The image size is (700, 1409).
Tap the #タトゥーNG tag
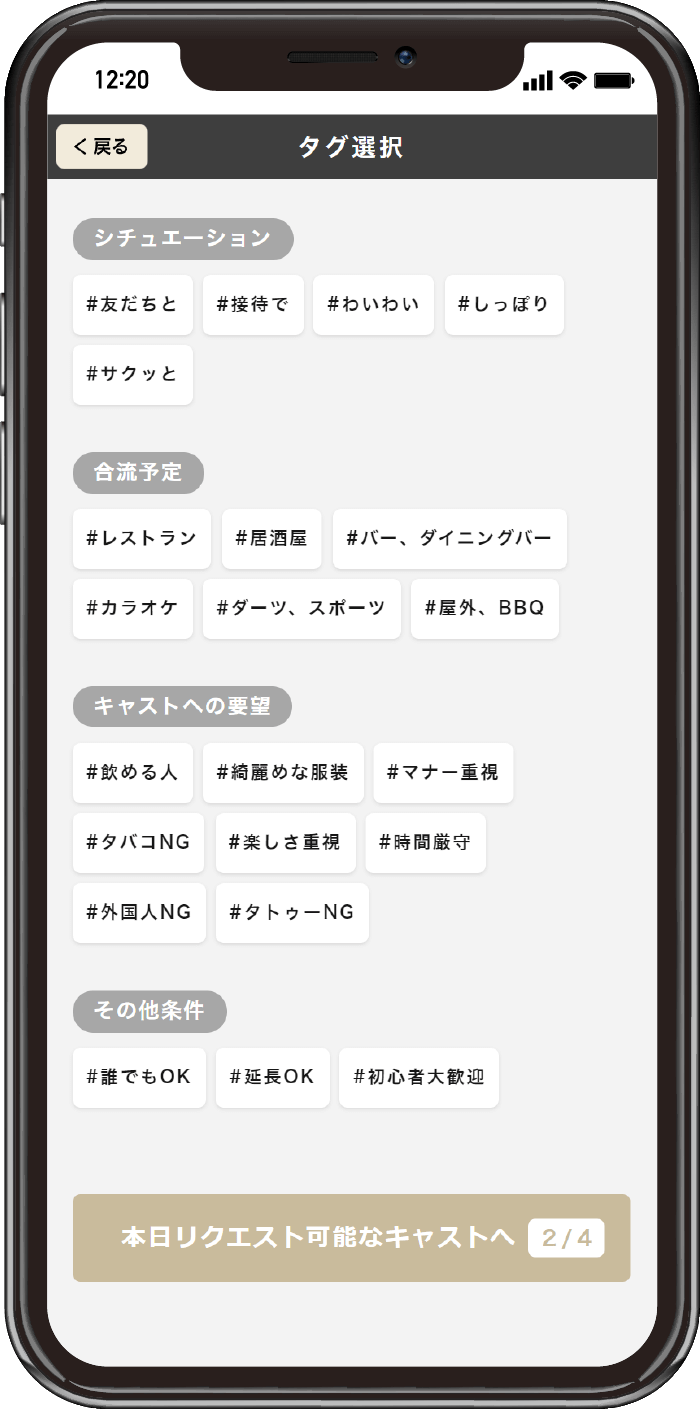coord(292,912)
